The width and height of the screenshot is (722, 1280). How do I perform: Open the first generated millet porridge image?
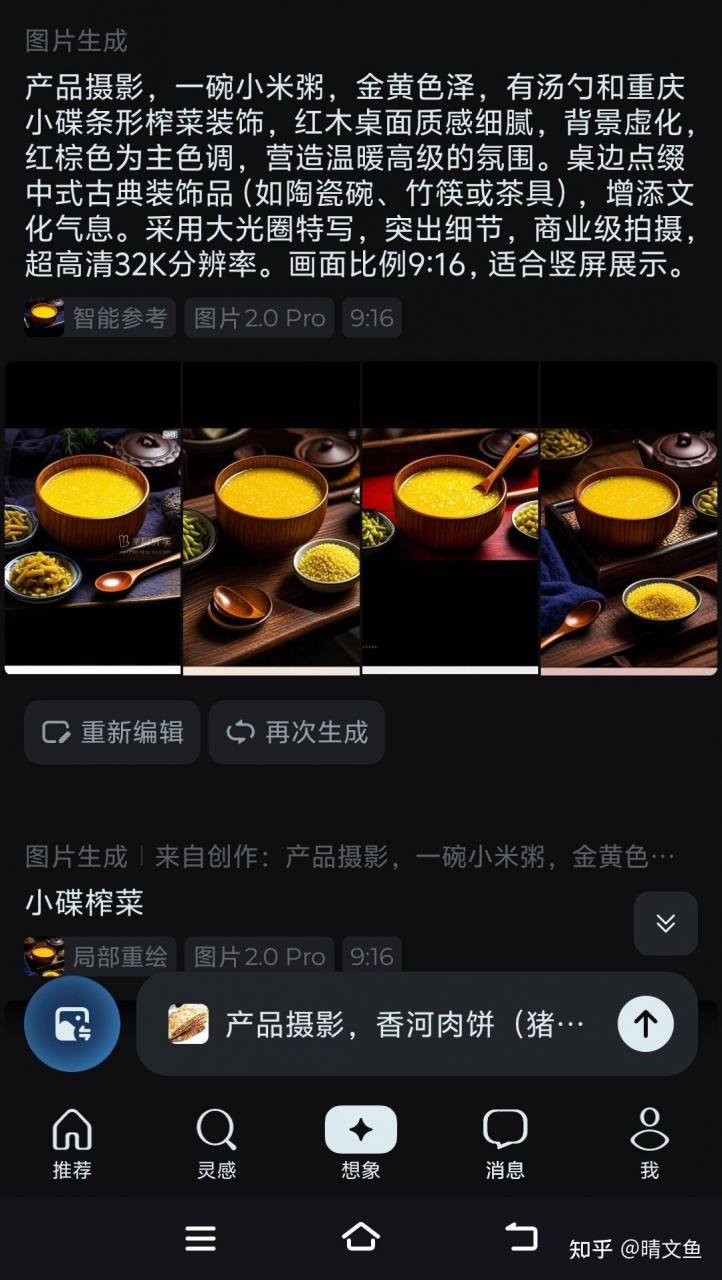tap(93, 517)
